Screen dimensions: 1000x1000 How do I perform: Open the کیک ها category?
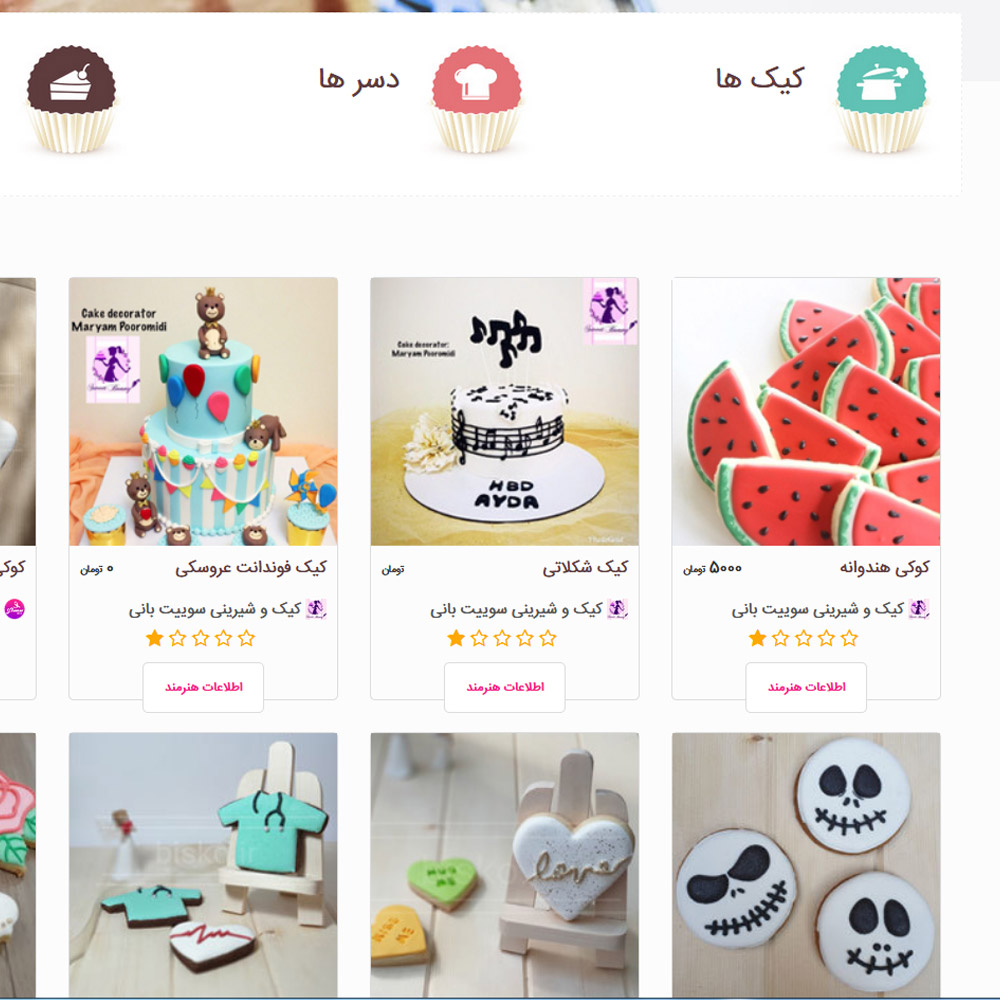coord(760,78)
